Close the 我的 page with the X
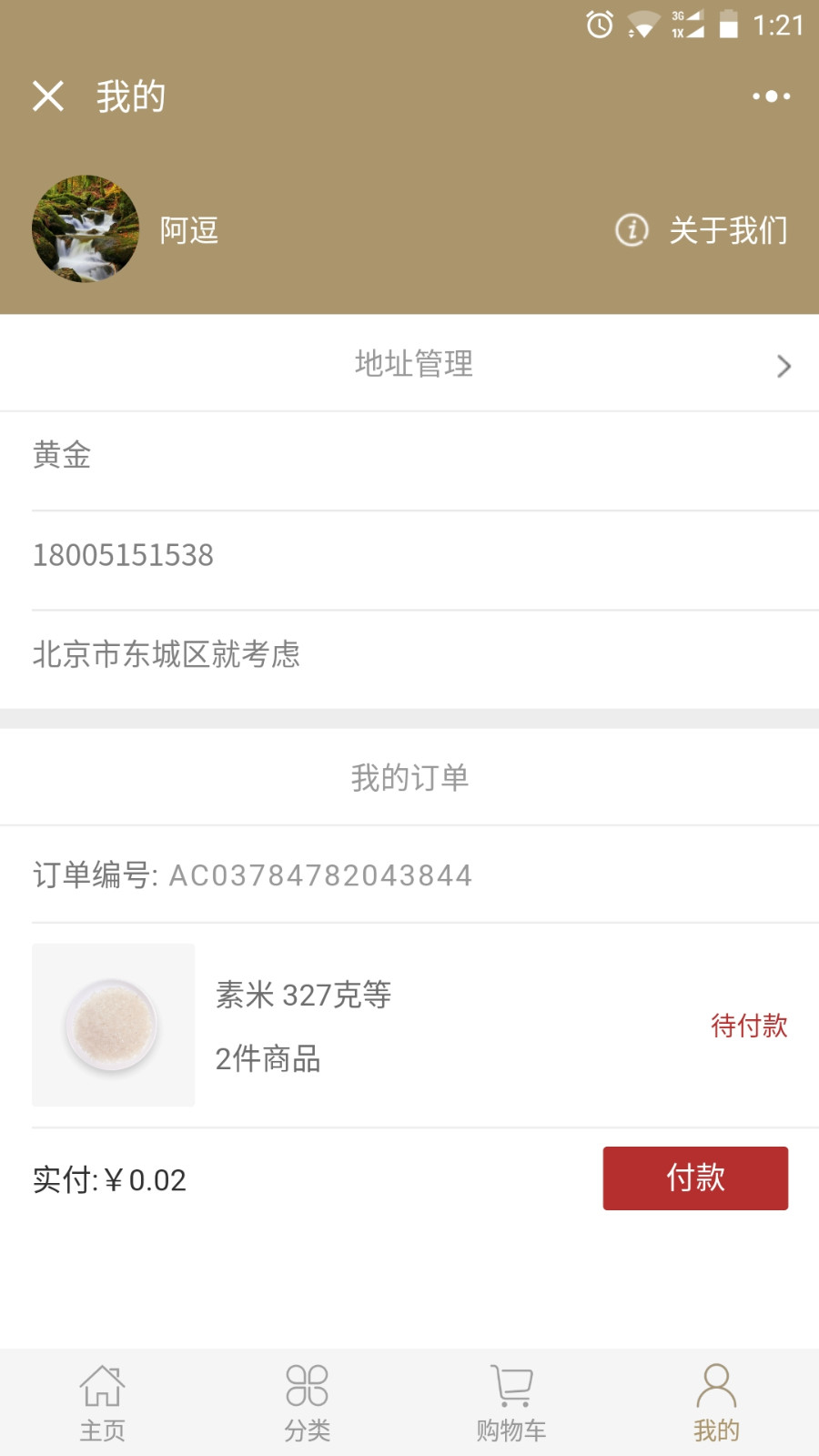Image resolution: width=819 pixels, height=1456 pixels. [x=48, y=96]
